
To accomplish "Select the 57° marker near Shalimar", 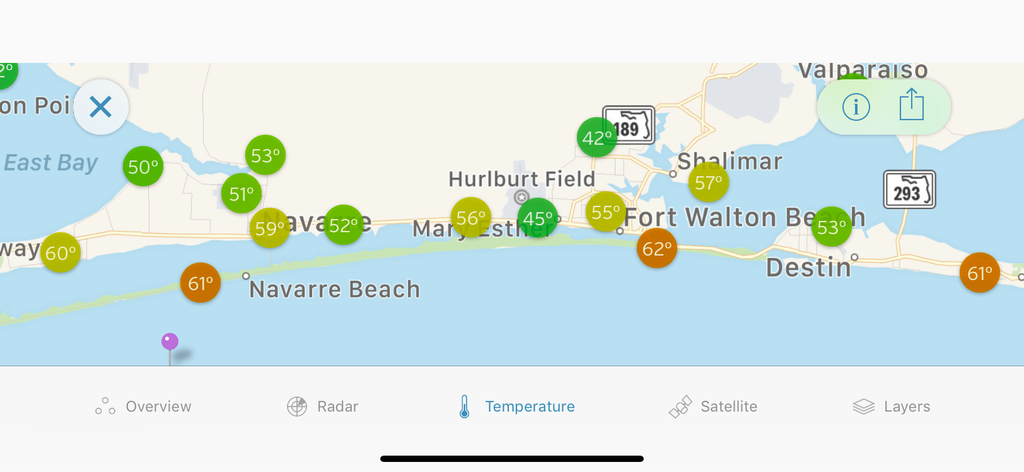I will (708, 182).
